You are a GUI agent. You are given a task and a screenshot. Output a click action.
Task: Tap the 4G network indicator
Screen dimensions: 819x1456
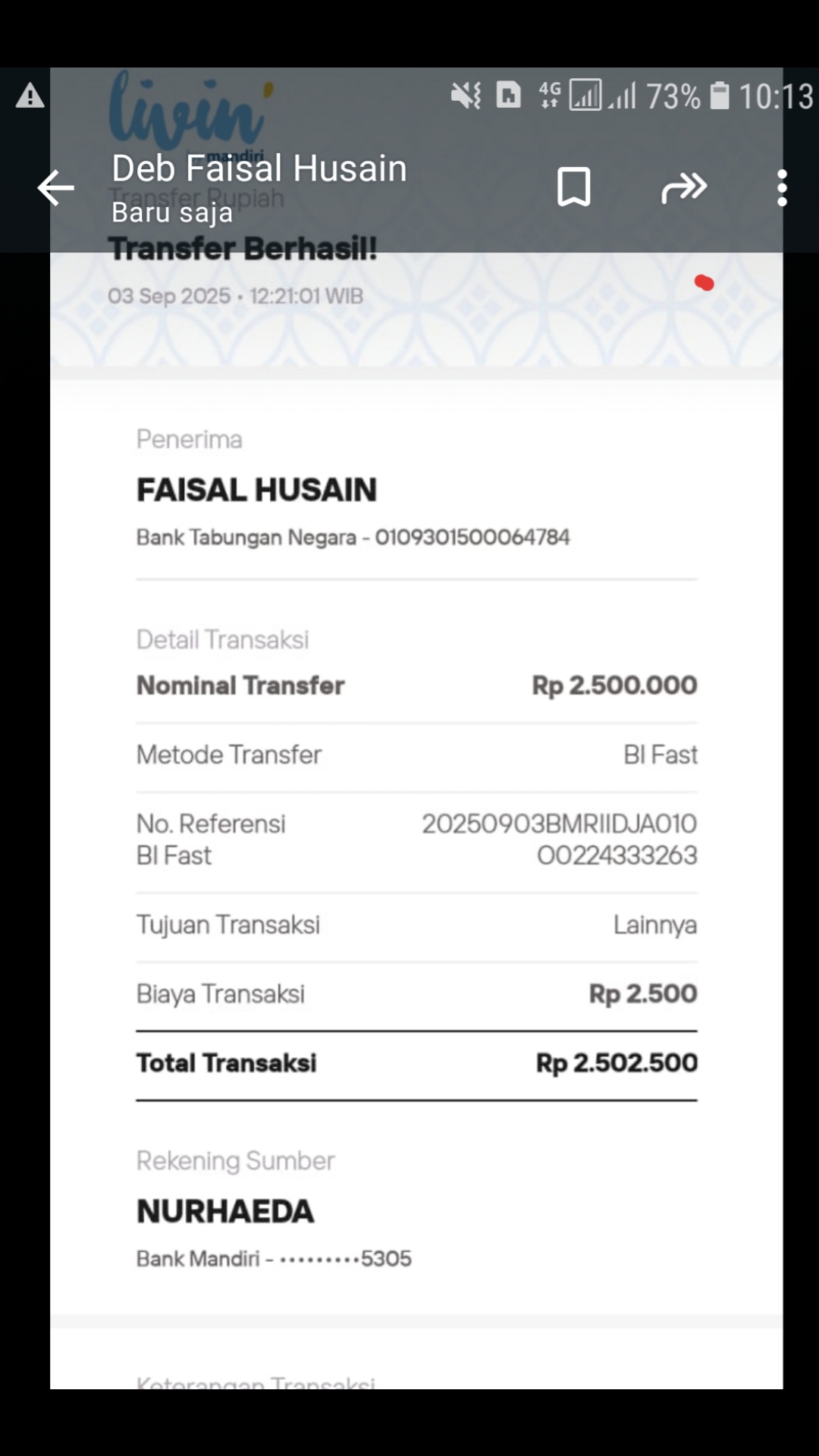coord(548,94)
